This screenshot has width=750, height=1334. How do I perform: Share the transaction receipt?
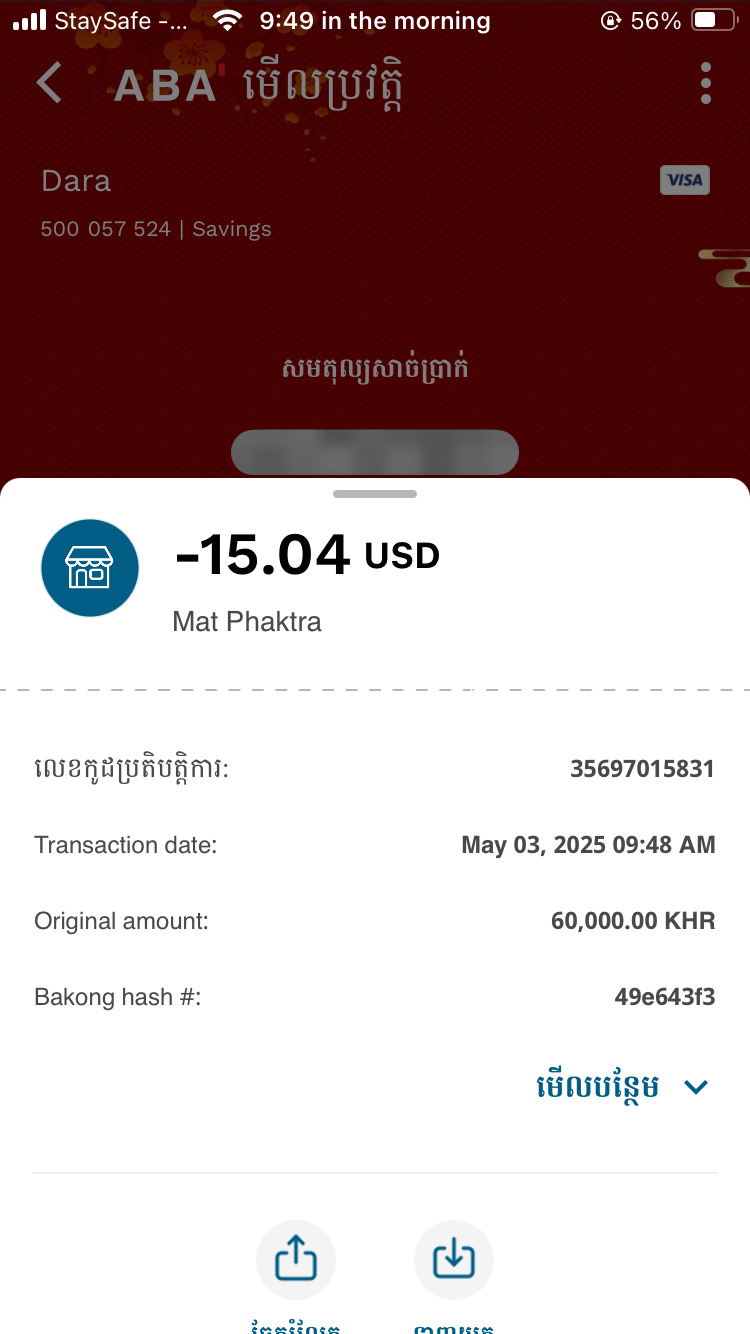click(x=296, y=1260)
